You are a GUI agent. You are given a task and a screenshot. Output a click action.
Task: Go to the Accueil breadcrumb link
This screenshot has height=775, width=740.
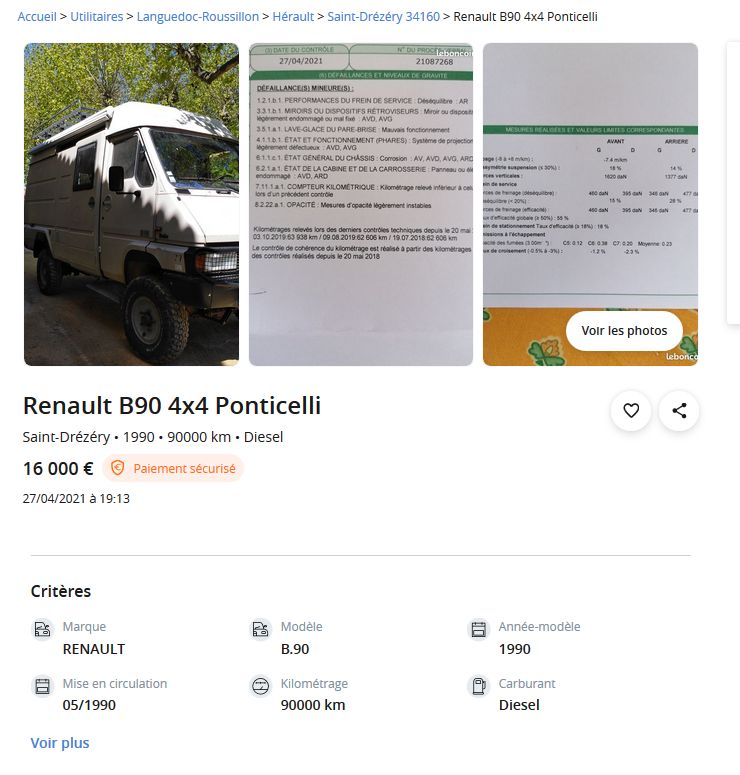[37, 17]
